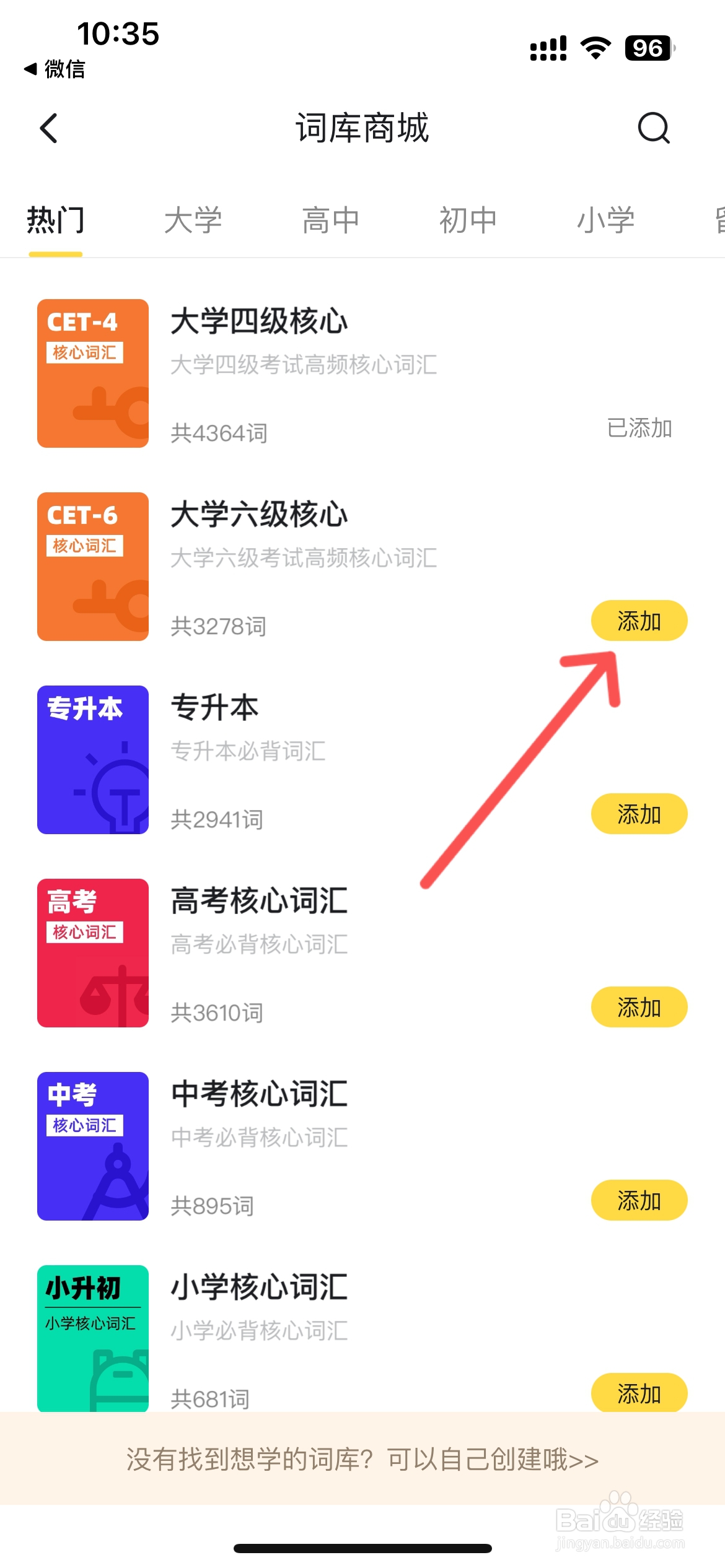
Task: Click the 中考核心词汇 purple cover icon
Action: coord(92,1144)
